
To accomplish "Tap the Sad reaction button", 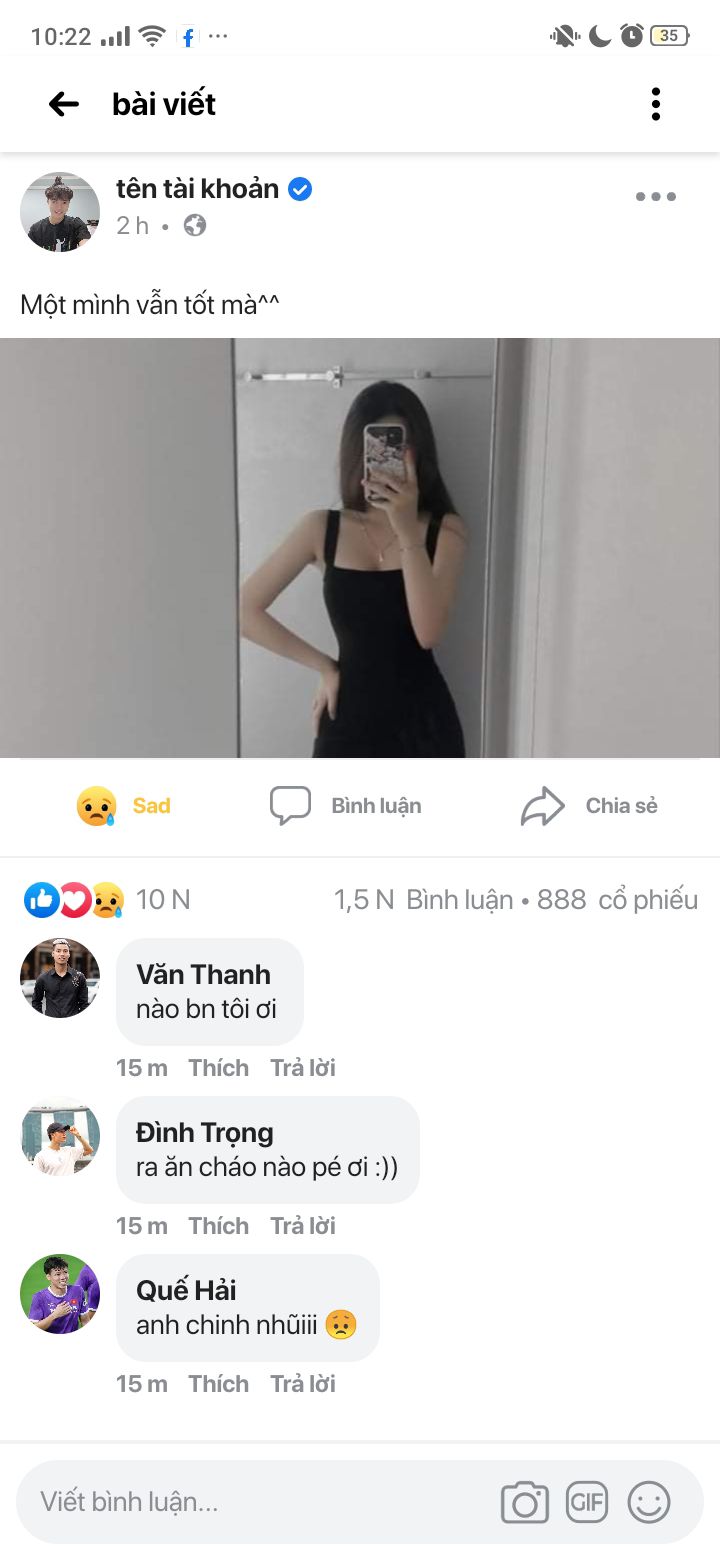I will click(x=124, y=806).
